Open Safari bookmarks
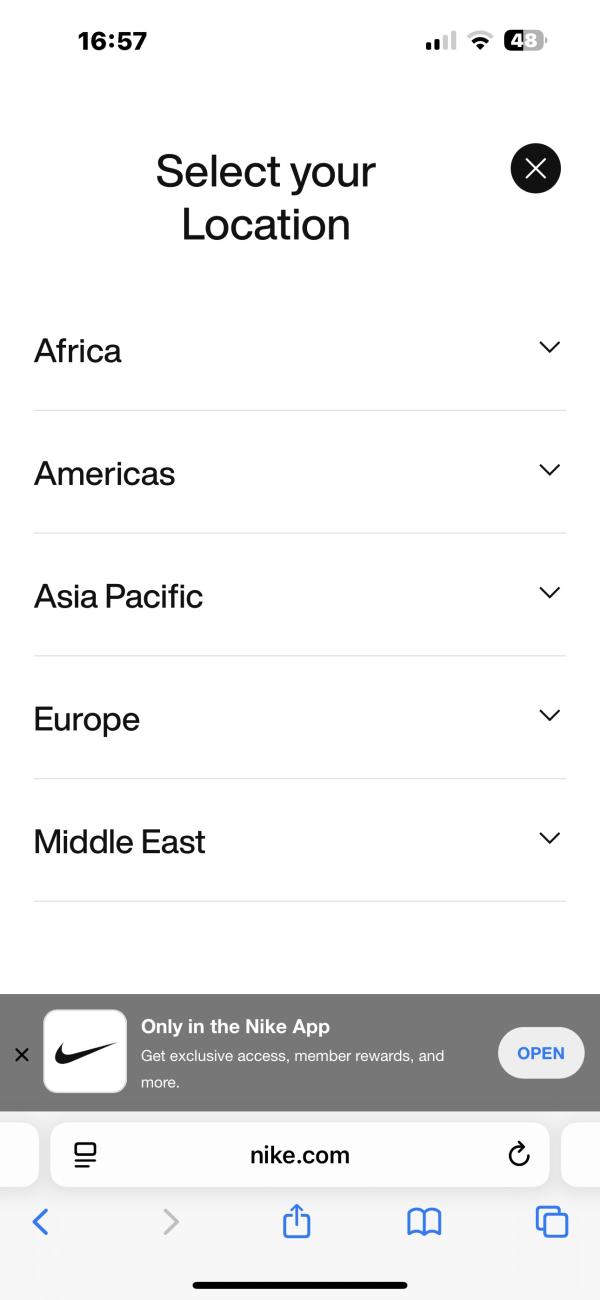The image size is (600, 1300). point(424,1221)
